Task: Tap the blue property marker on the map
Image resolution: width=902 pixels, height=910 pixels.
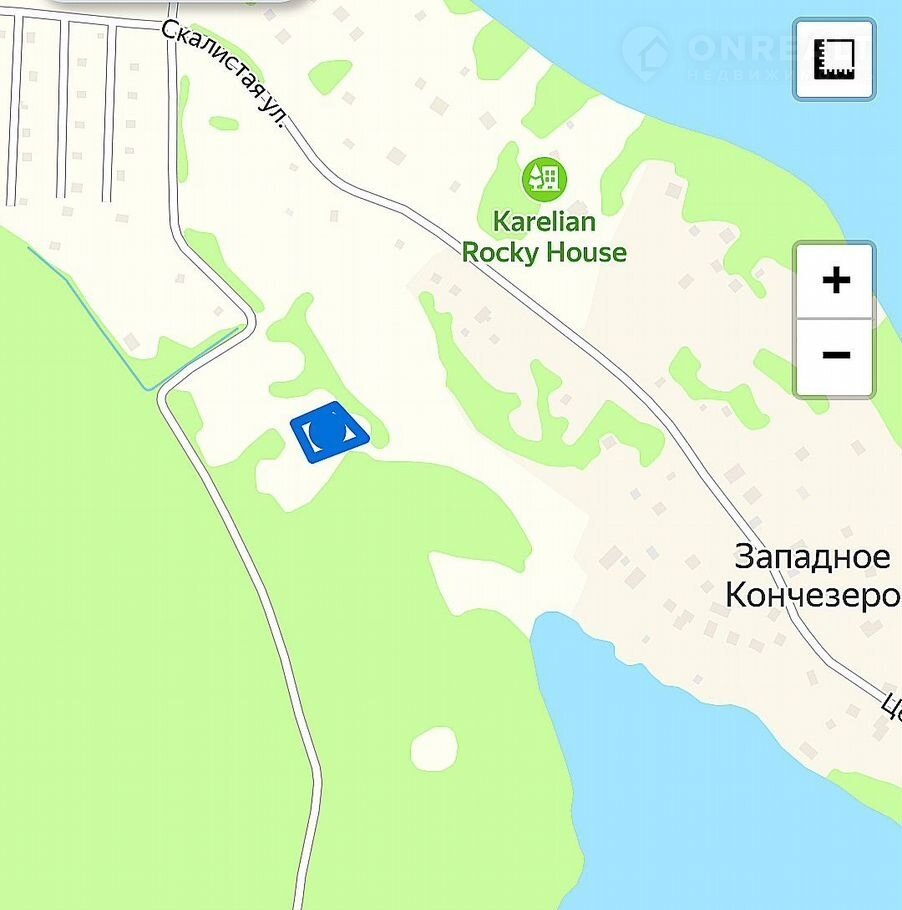Action: pos(329,432)
